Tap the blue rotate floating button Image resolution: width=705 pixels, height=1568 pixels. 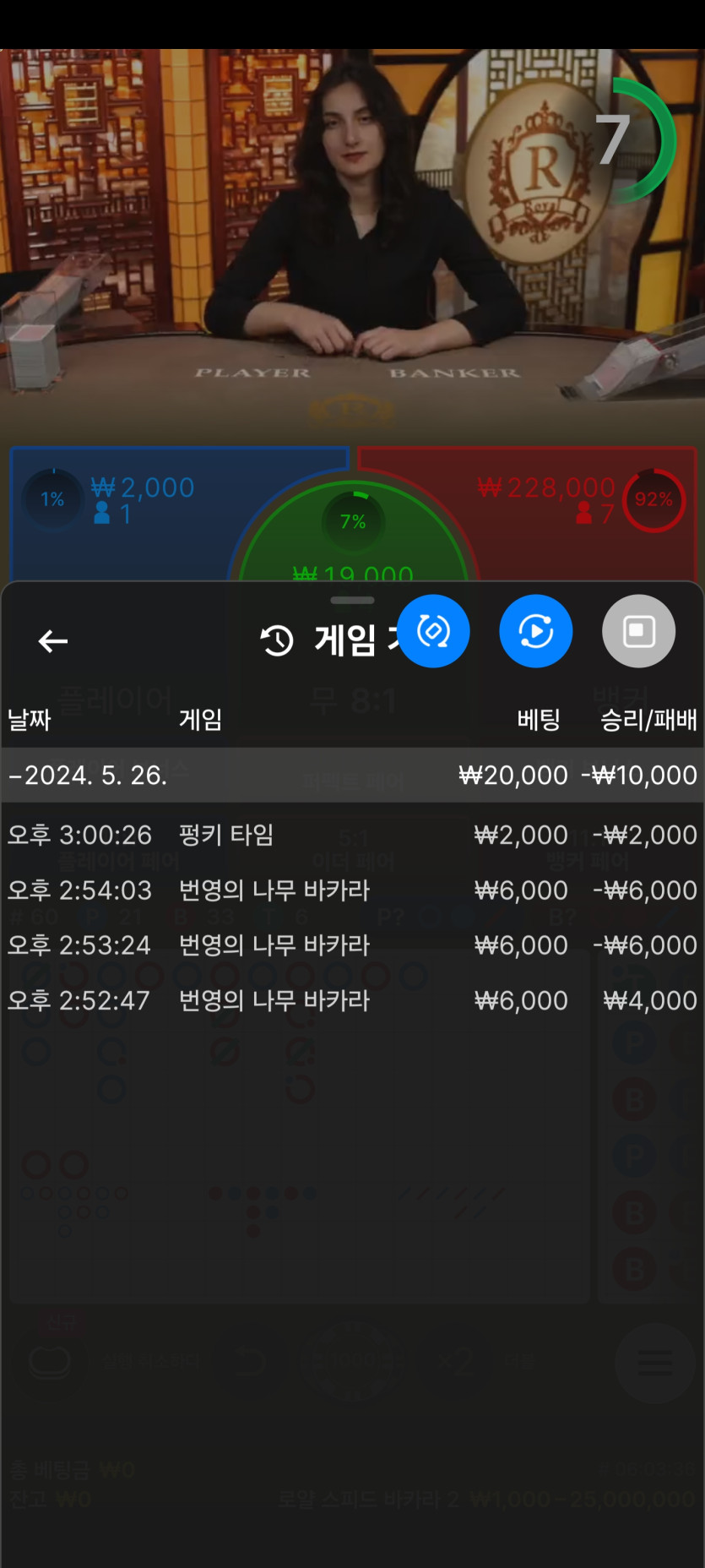(x=433, y=631)
